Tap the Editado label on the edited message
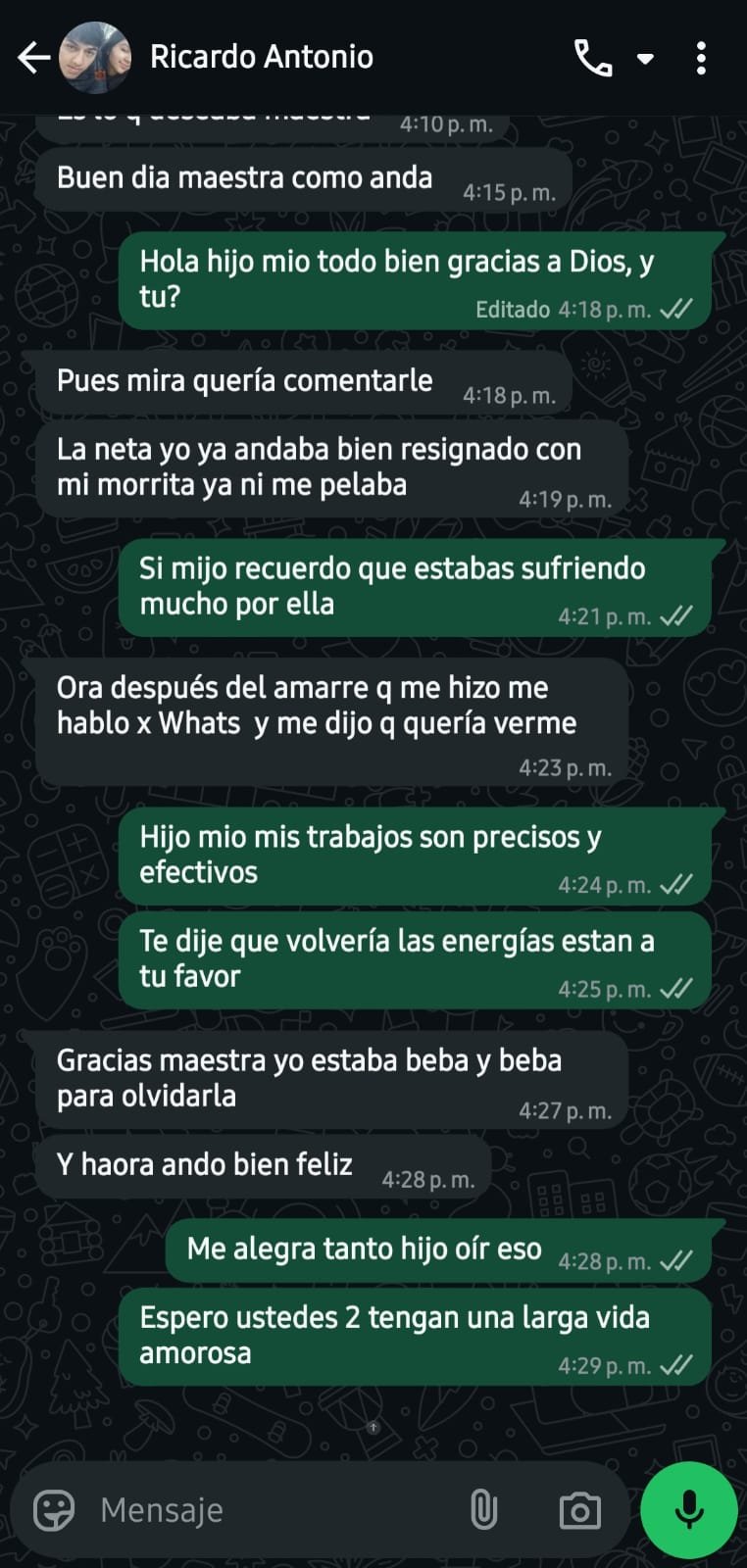Screen dimensions: 747x1568 pos(510,310)
